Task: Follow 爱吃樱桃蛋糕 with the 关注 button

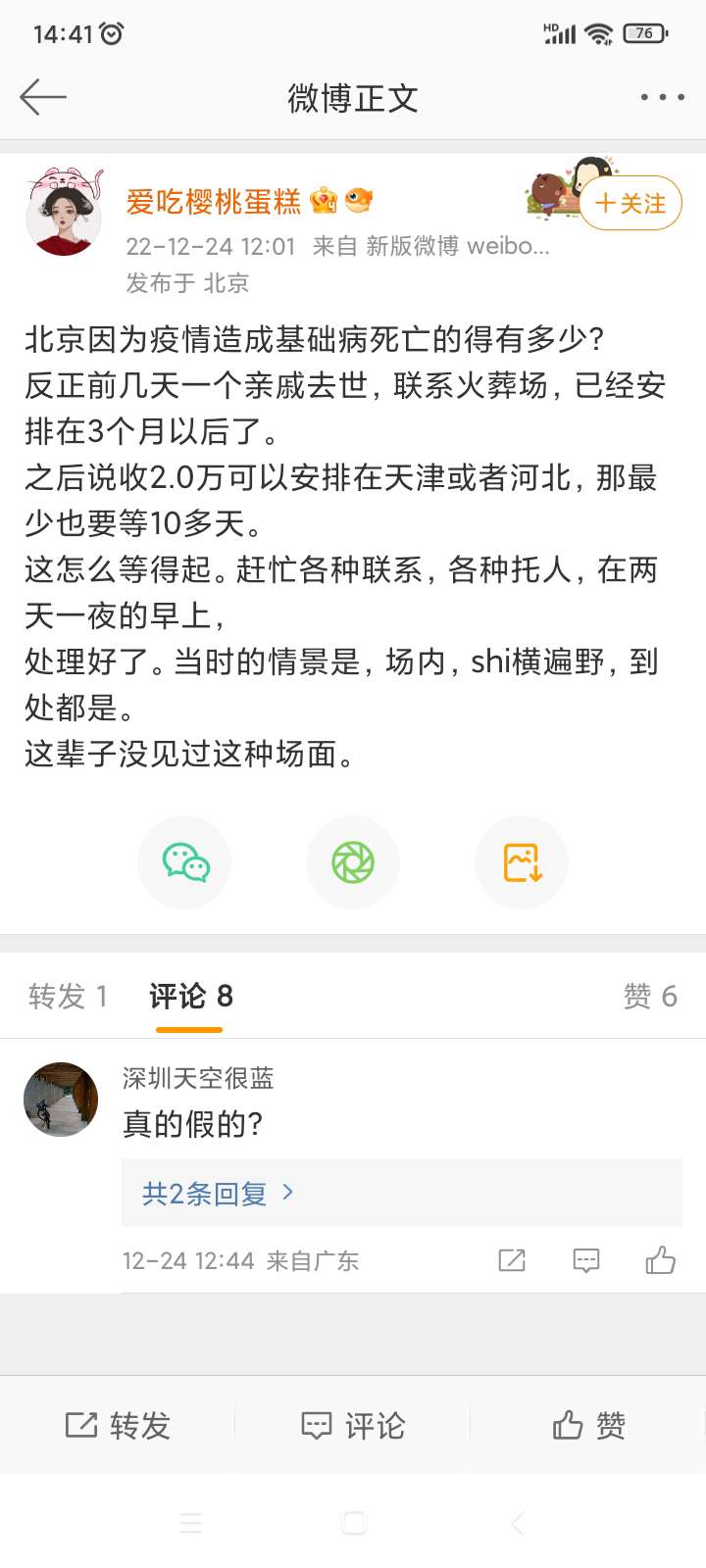Action: [x=630, y=203]
